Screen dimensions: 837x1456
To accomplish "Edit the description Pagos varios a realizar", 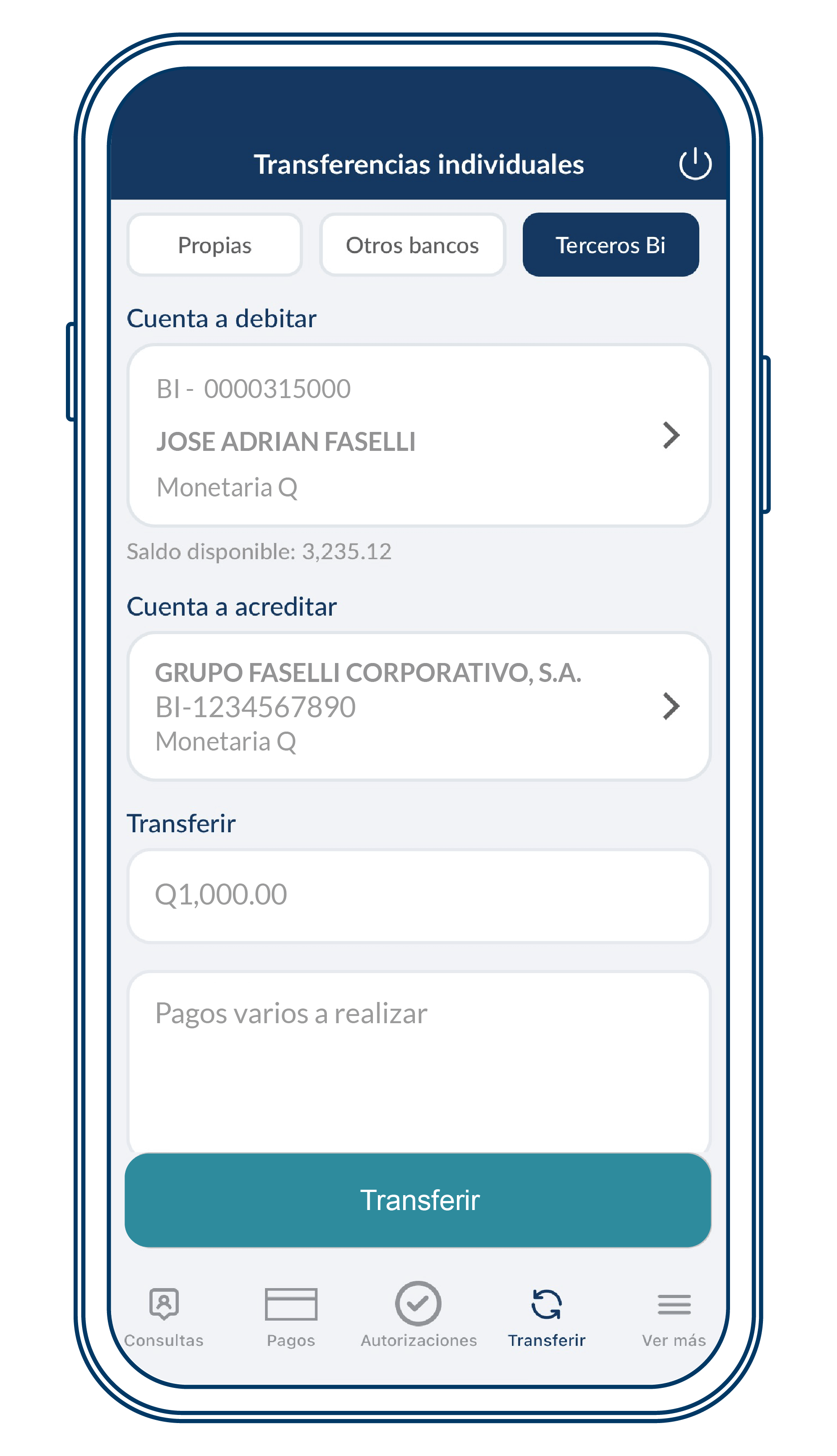I will (x=418, y=1057).
